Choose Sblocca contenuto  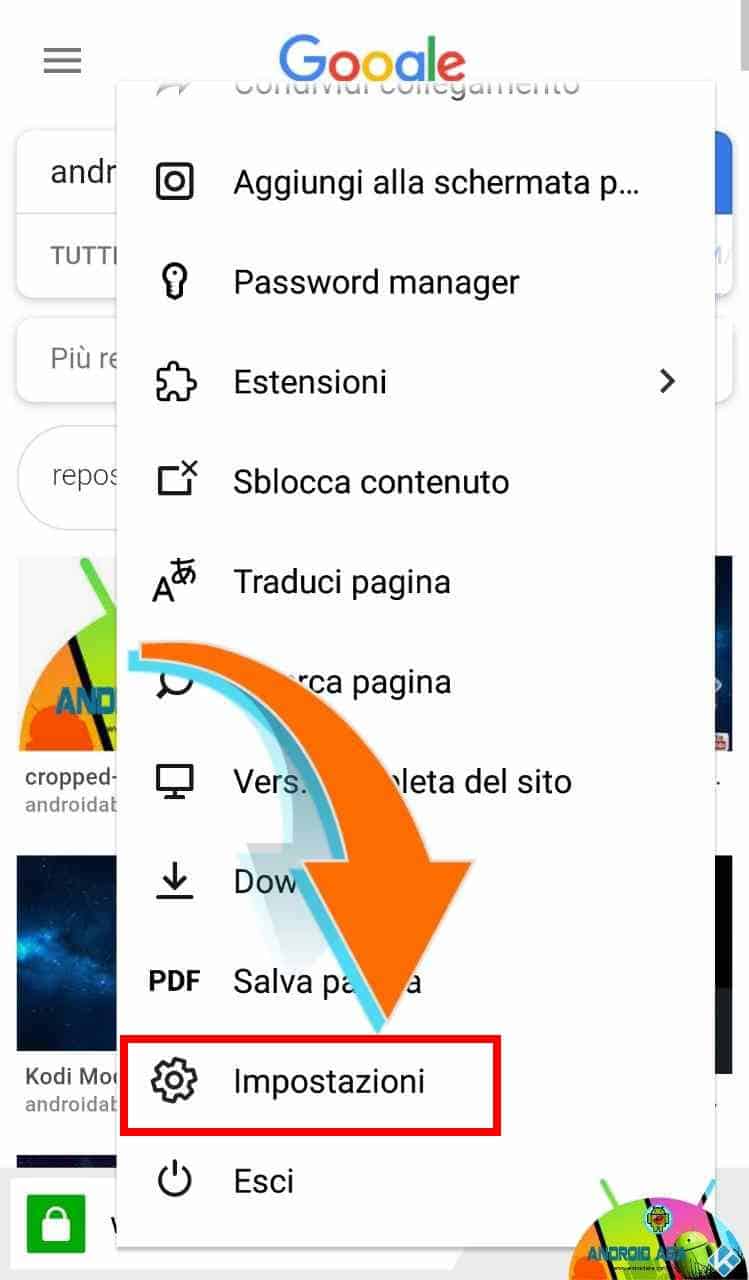(415, 482)
